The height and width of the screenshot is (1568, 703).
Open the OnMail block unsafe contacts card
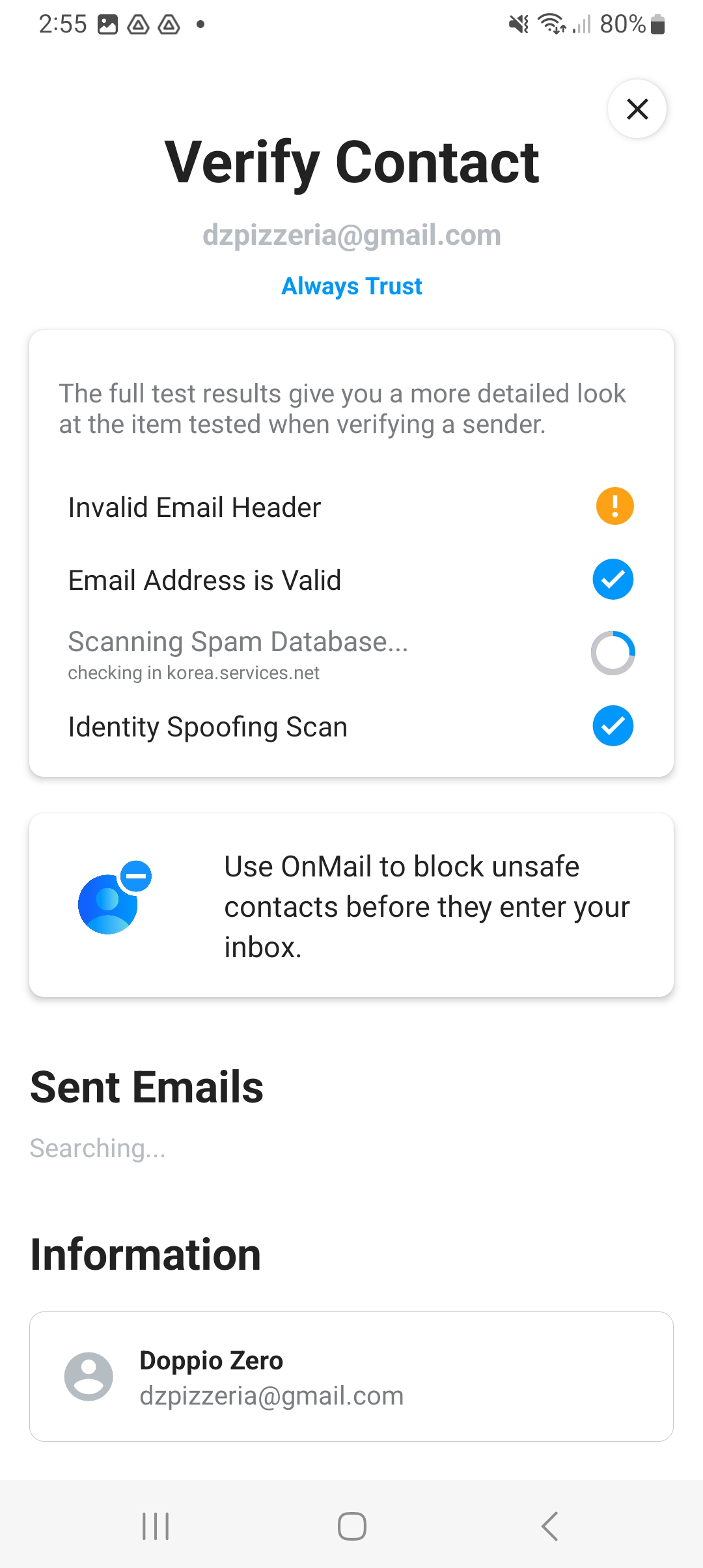351,904
